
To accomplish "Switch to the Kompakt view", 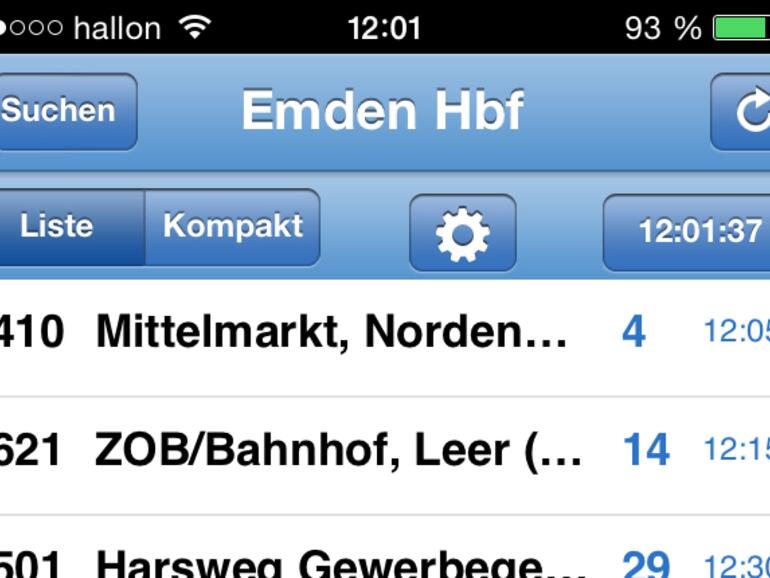I will pyautogui.click(x=232, y=227).
